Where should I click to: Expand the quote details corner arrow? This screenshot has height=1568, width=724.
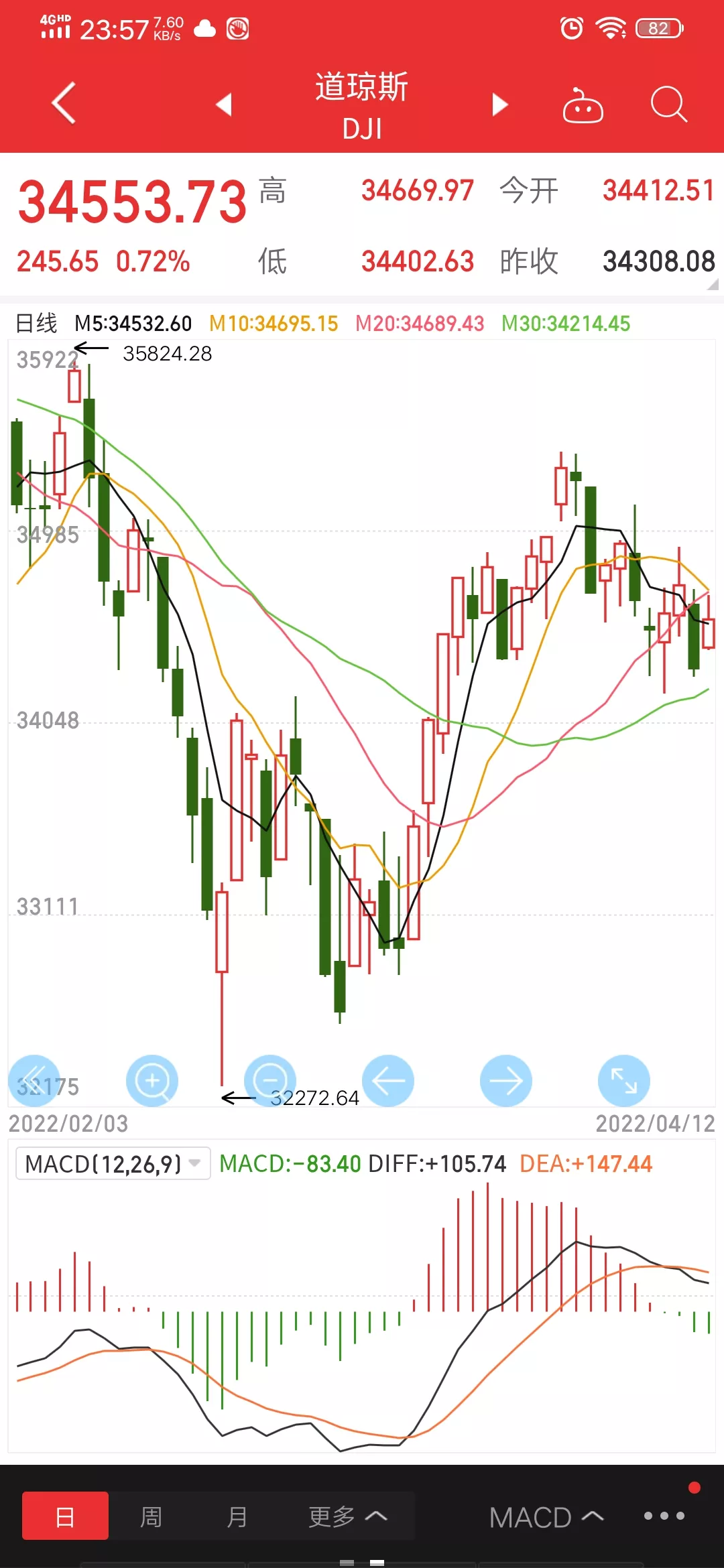click(712, 285)
